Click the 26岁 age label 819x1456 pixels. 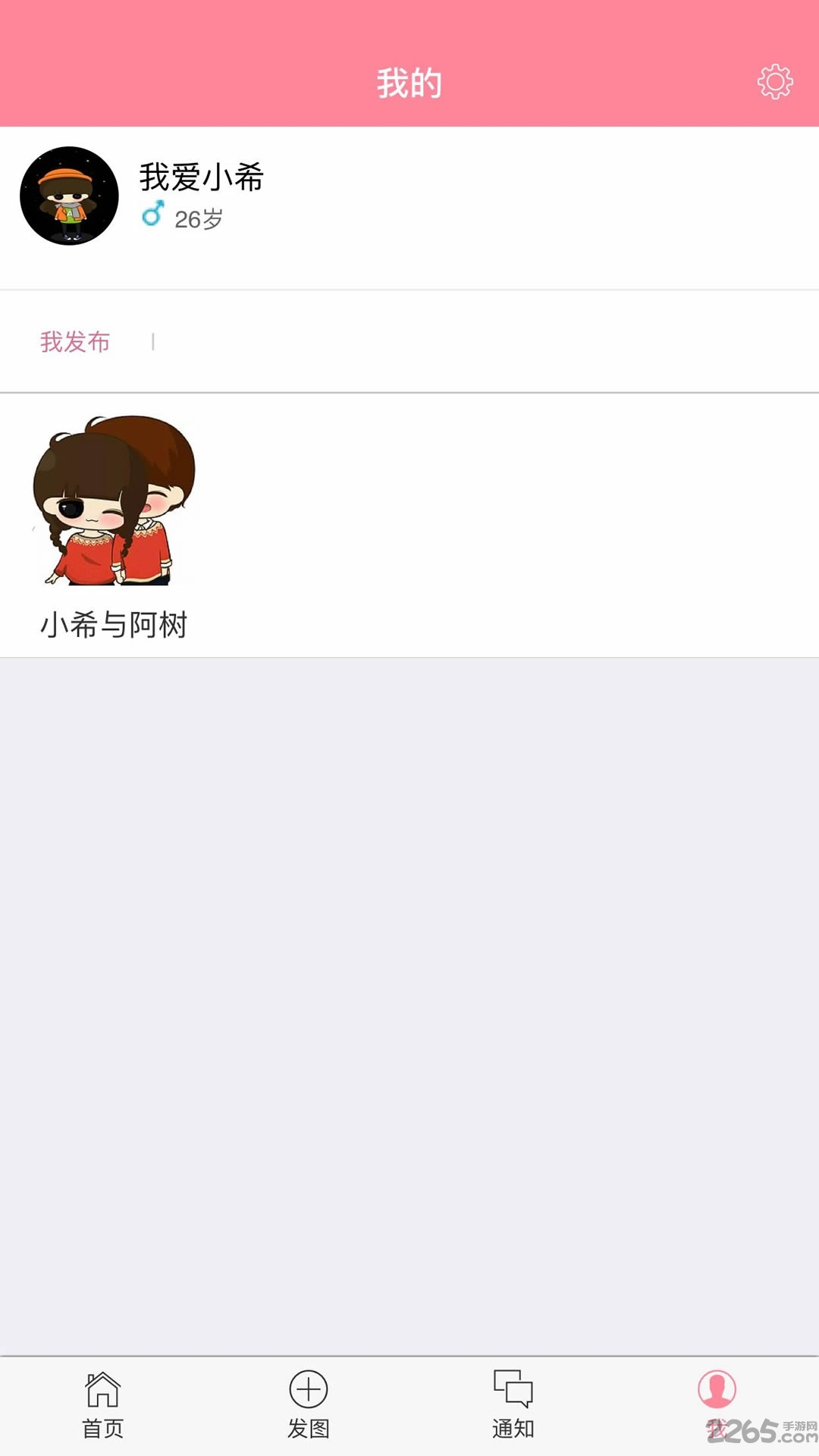coord(199,218)
